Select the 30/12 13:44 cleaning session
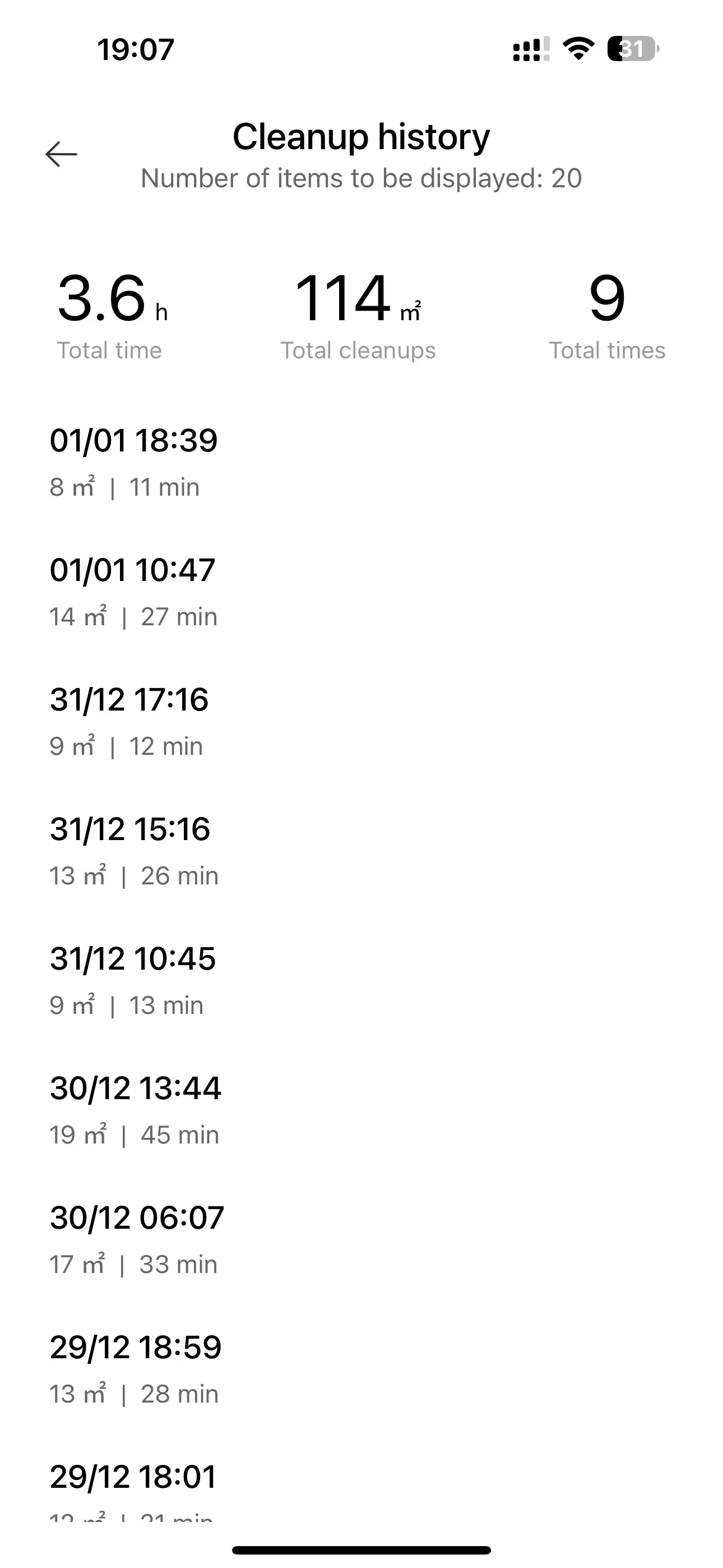Screen dimensions: 723x1568 (361, 1111)
